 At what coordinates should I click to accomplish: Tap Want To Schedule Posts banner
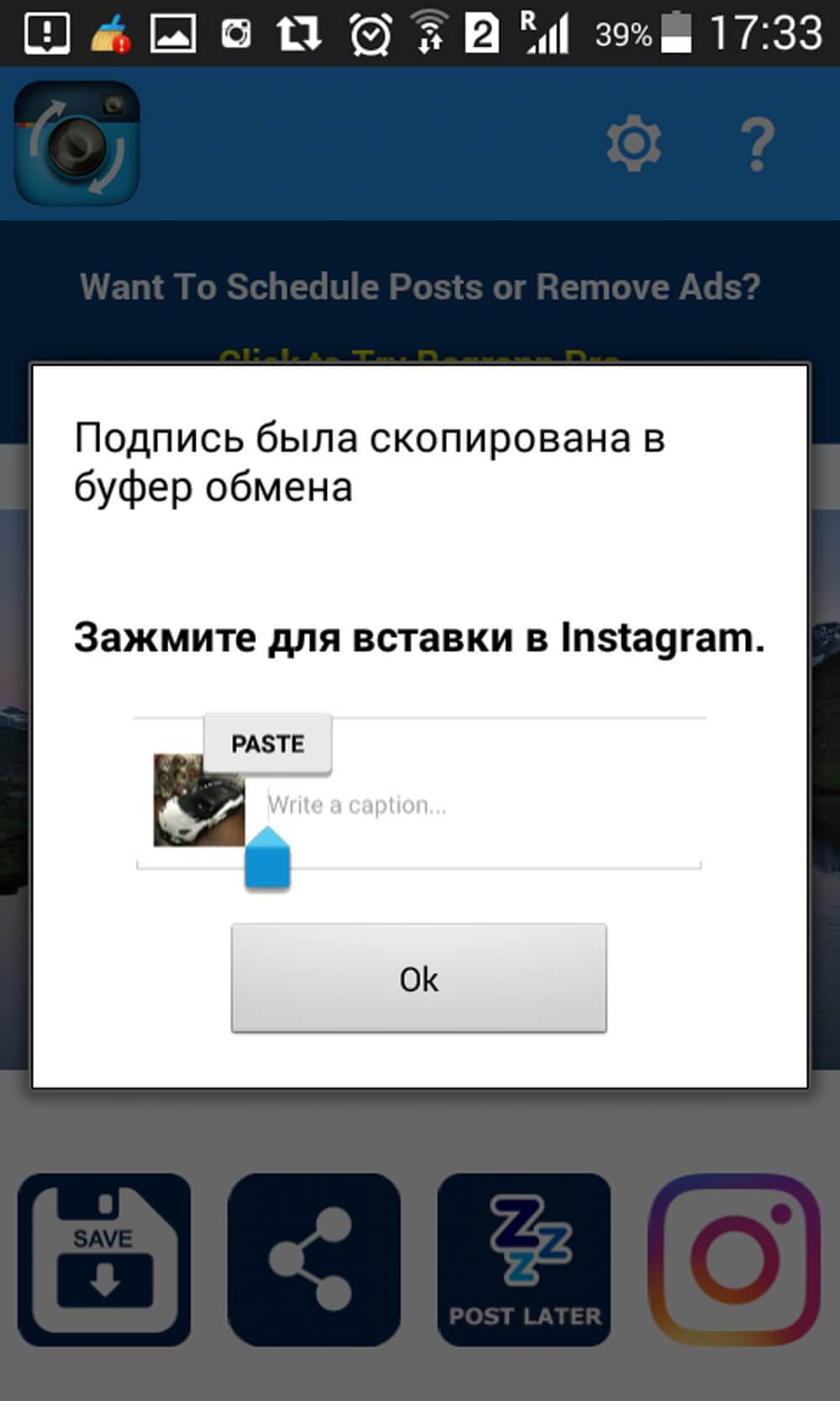(420, 287)
